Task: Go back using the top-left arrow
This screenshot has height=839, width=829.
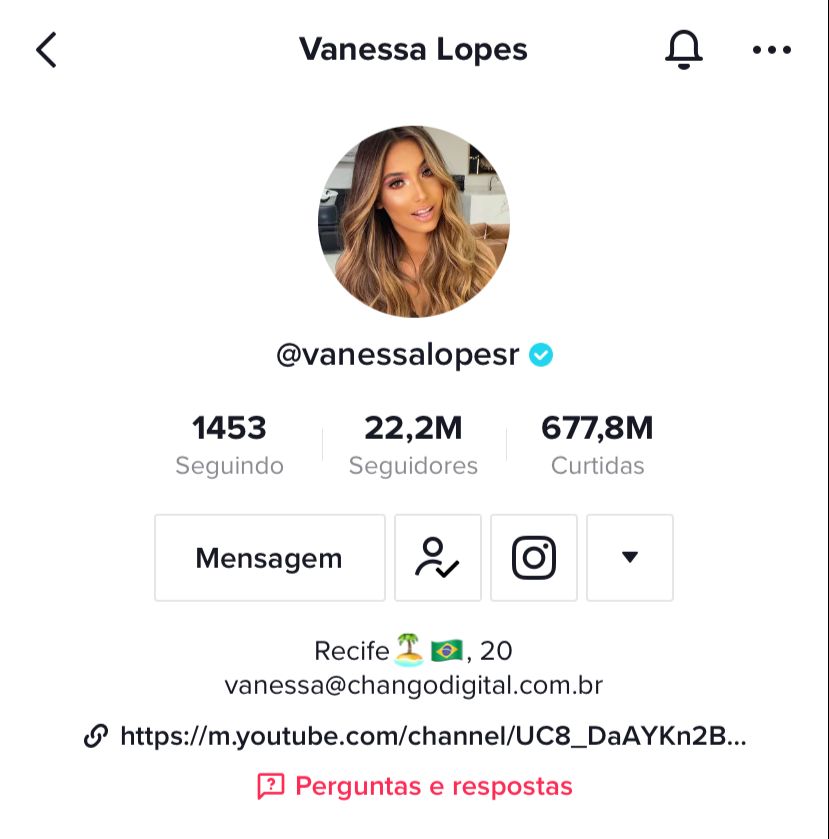Action: tap(47, 49)
